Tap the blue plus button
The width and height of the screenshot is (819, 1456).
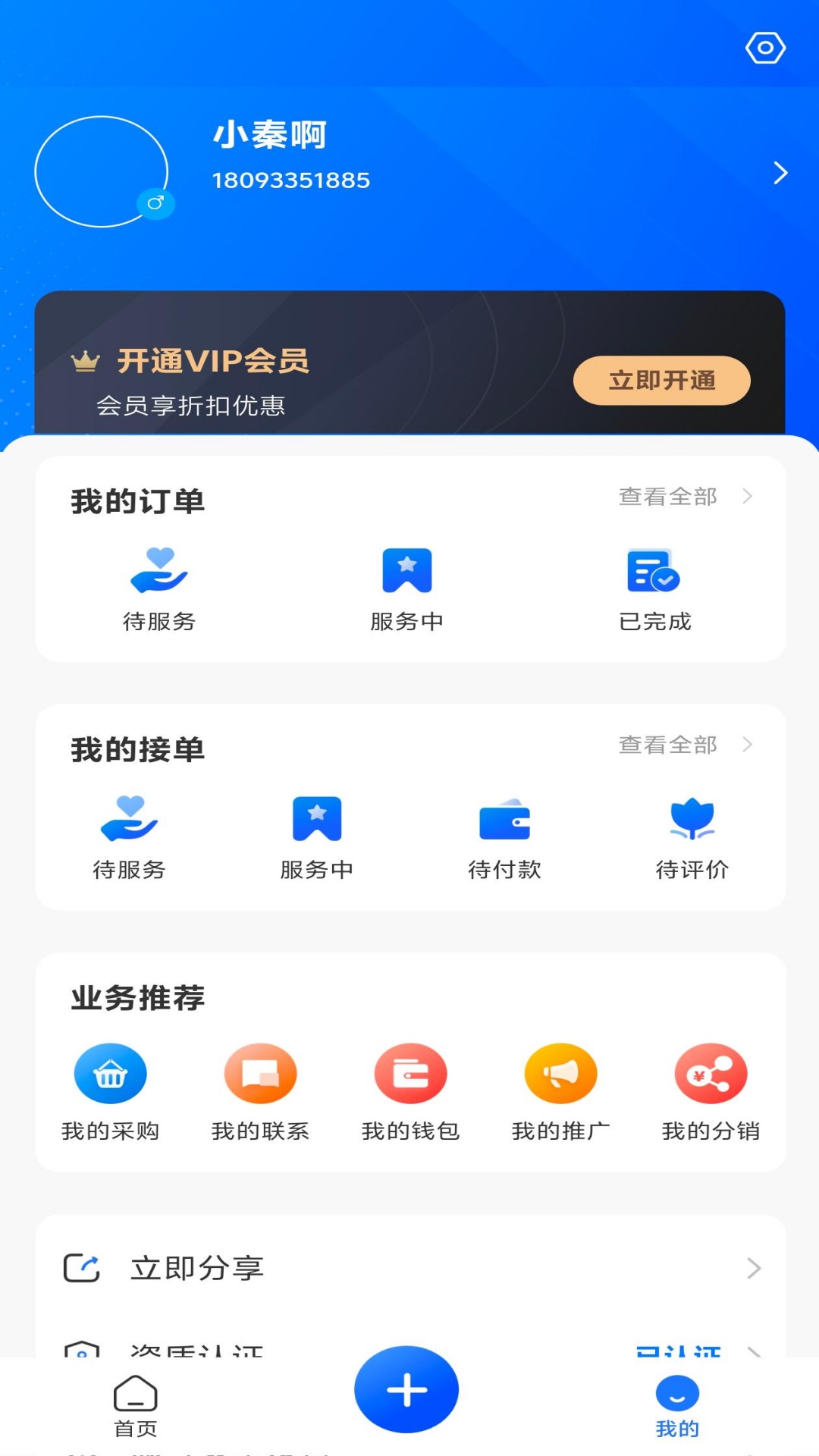point(406,1389)
